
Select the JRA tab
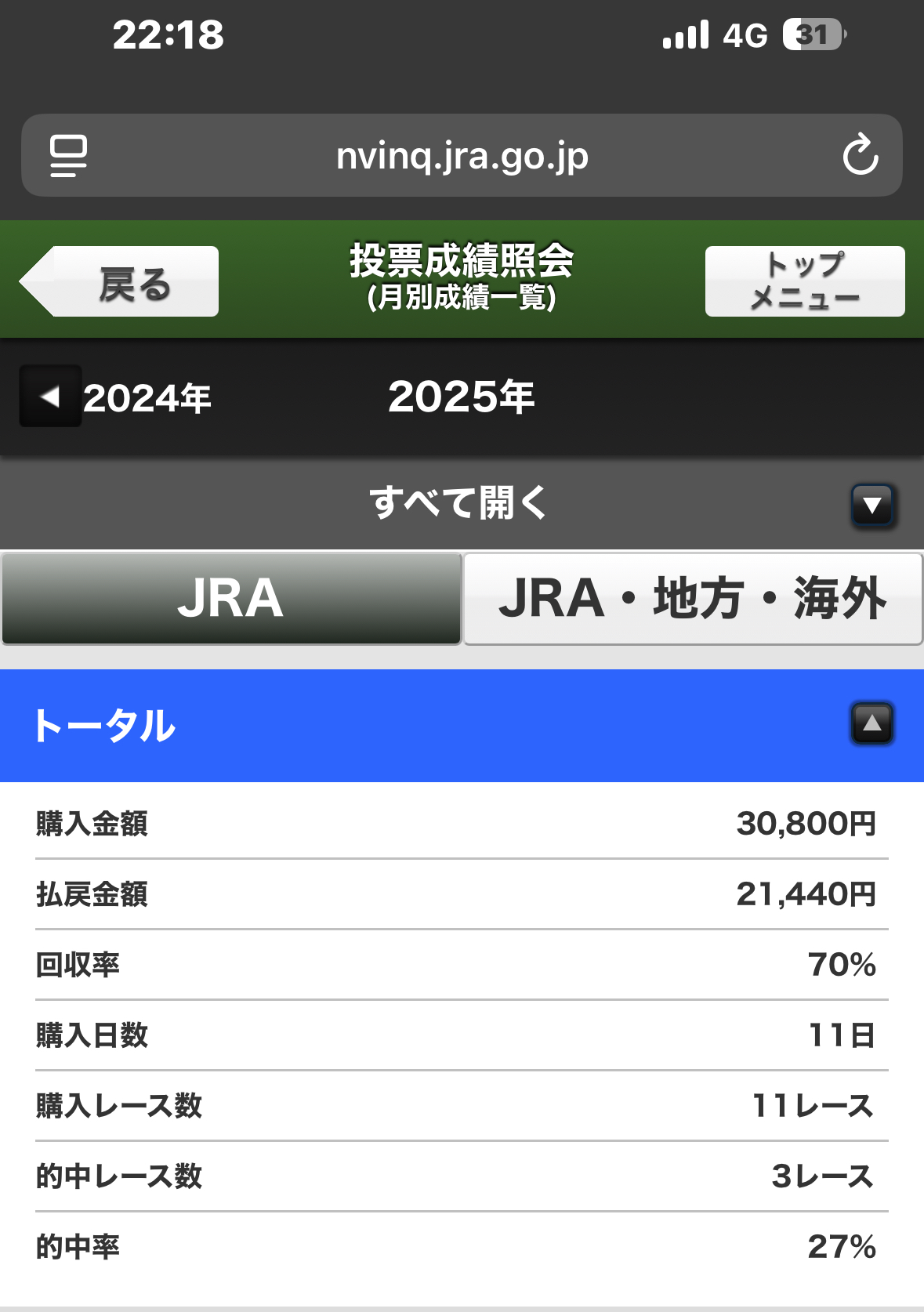231,599
